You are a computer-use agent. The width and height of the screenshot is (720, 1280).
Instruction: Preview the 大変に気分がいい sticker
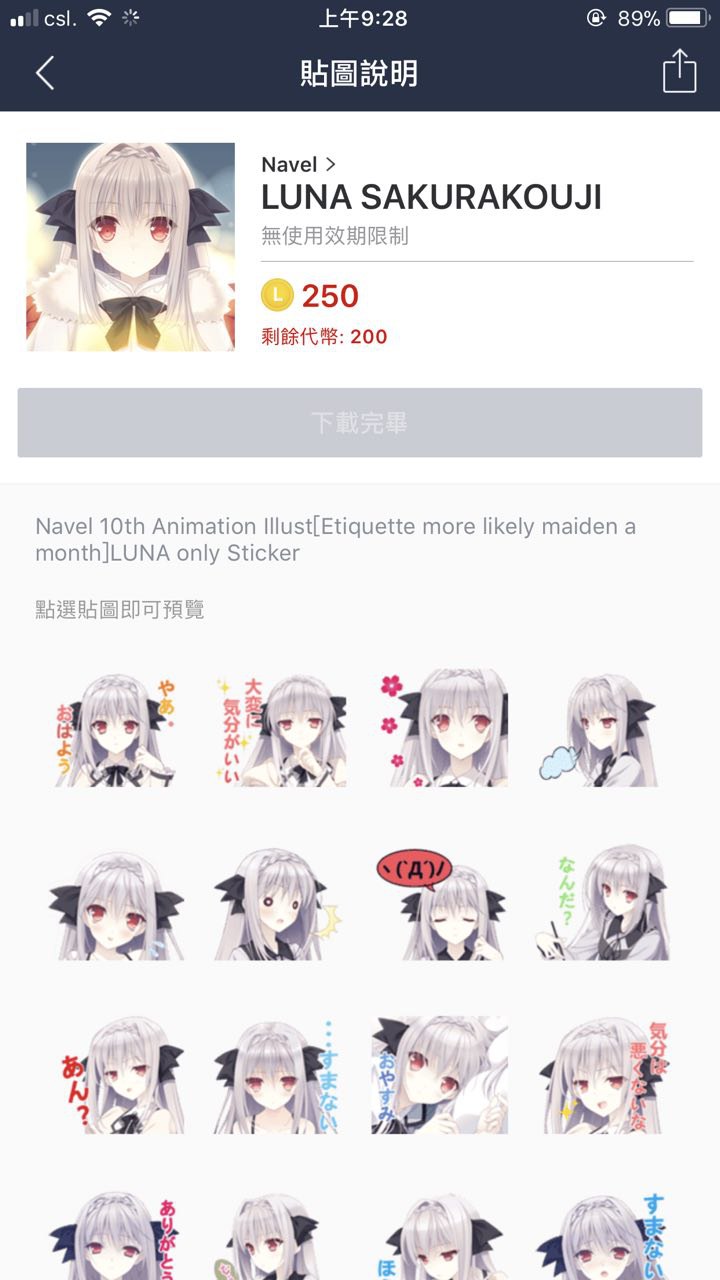coord(279,728)
